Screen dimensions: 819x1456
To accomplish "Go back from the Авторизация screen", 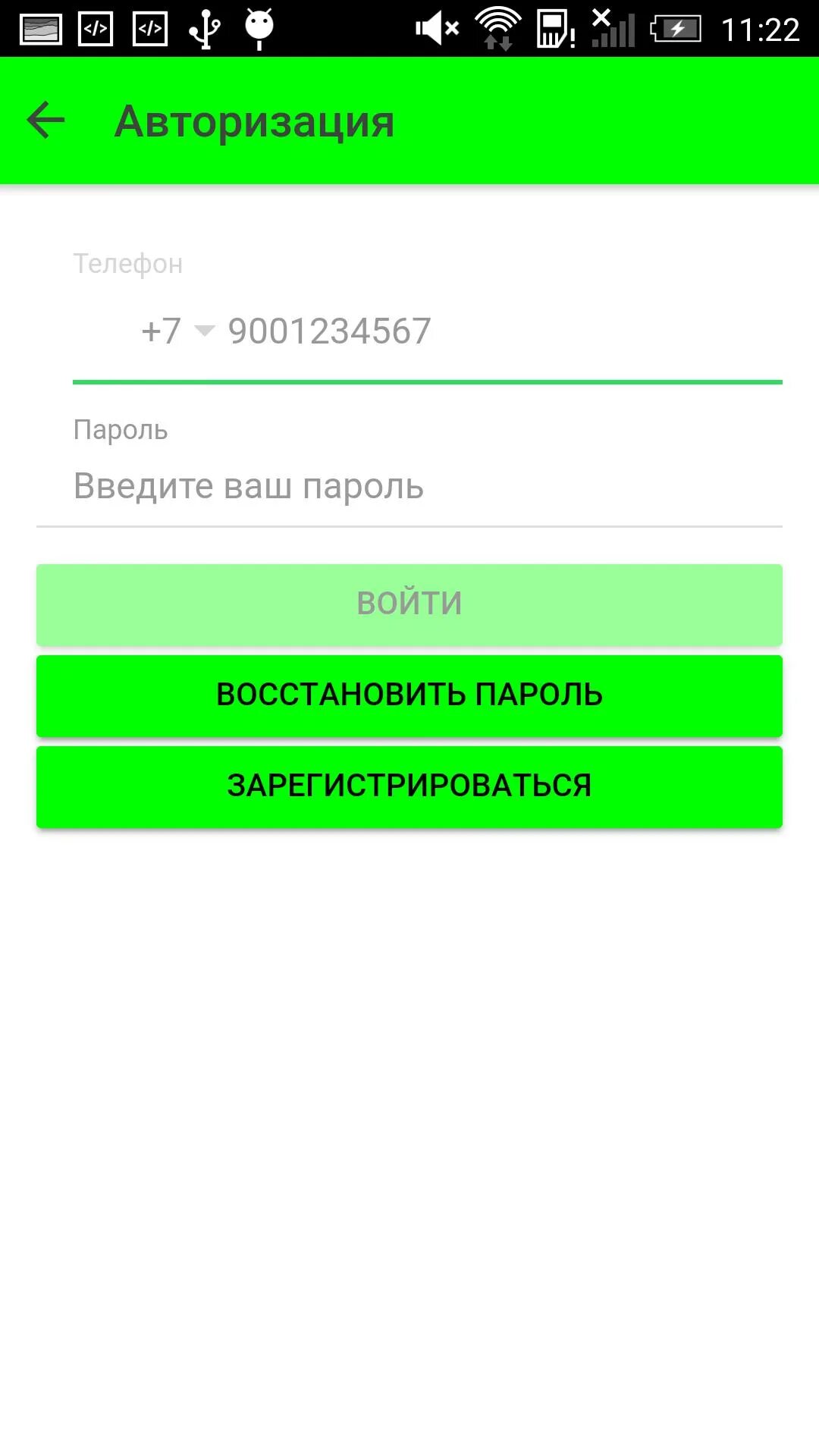I will click(x=45, y=121).
